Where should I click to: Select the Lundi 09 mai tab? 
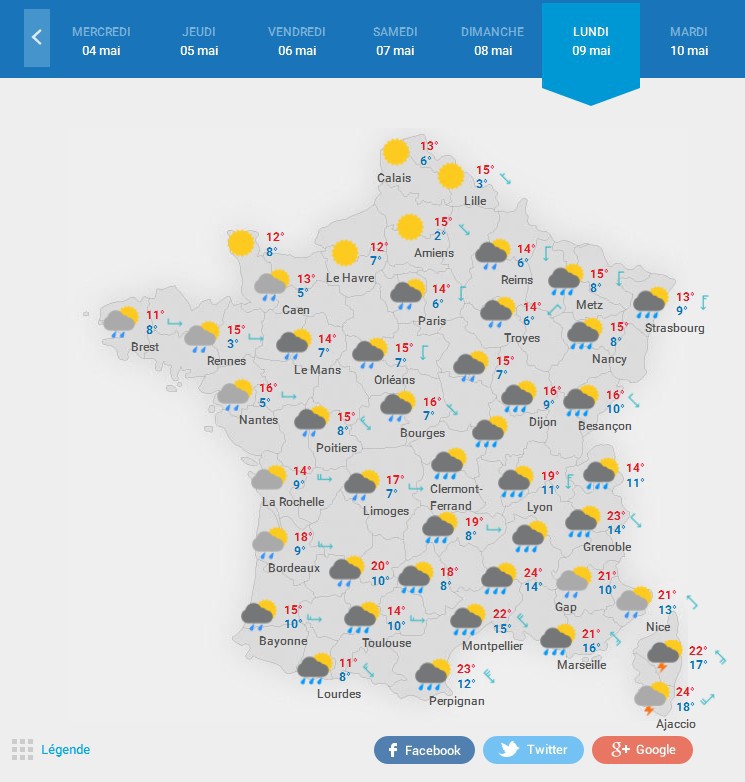click(x=591, y=41)
